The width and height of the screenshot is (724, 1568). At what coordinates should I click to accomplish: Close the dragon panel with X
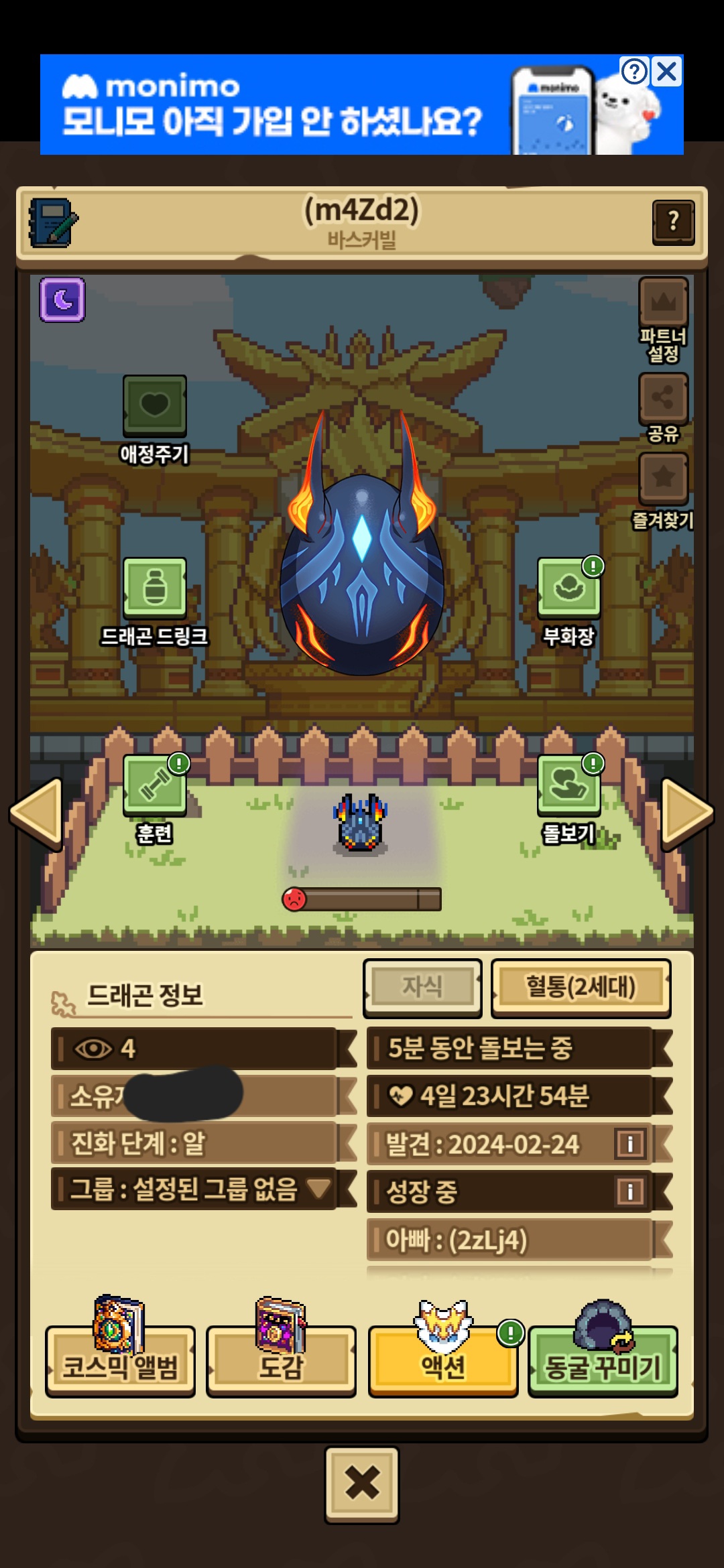tap(362, 1485)
